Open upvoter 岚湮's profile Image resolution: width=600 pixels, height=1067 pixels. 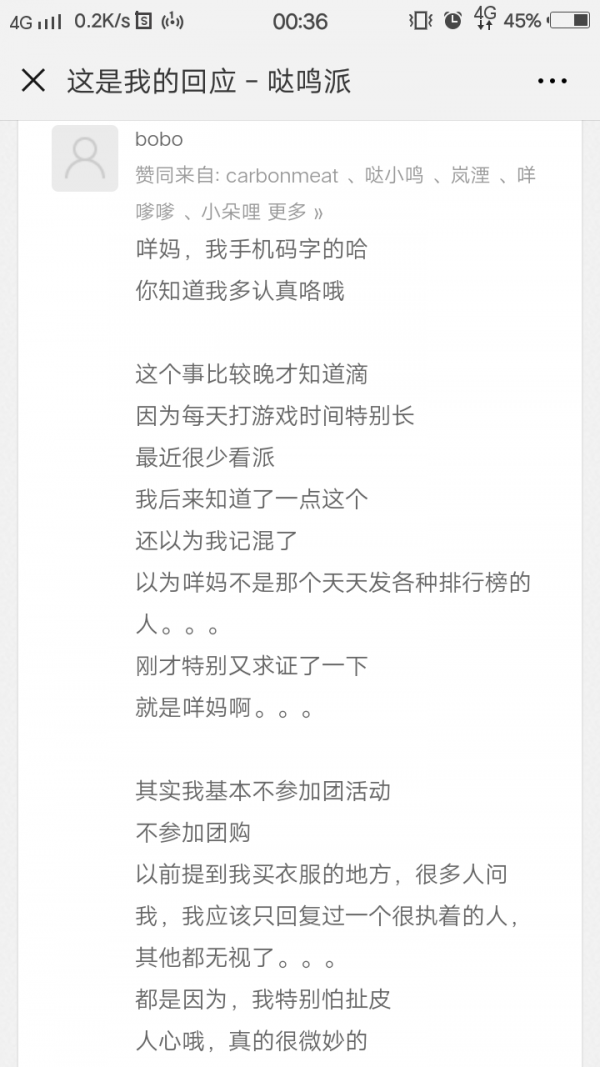pyautogui.click(x=470, y=176)
